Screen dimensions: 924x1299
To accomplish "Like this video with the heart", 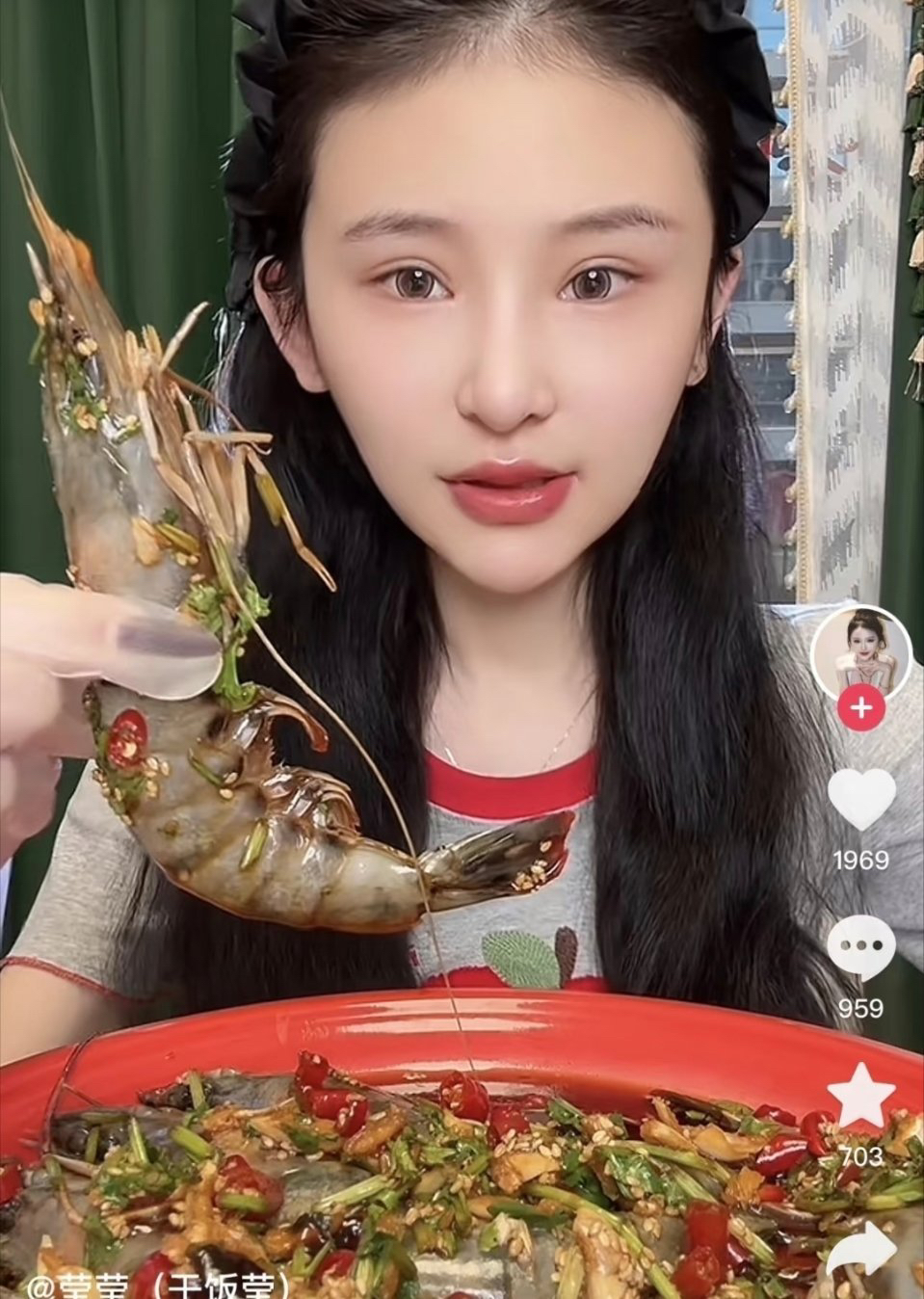I will pyautogui.click(x=861, y=801).
